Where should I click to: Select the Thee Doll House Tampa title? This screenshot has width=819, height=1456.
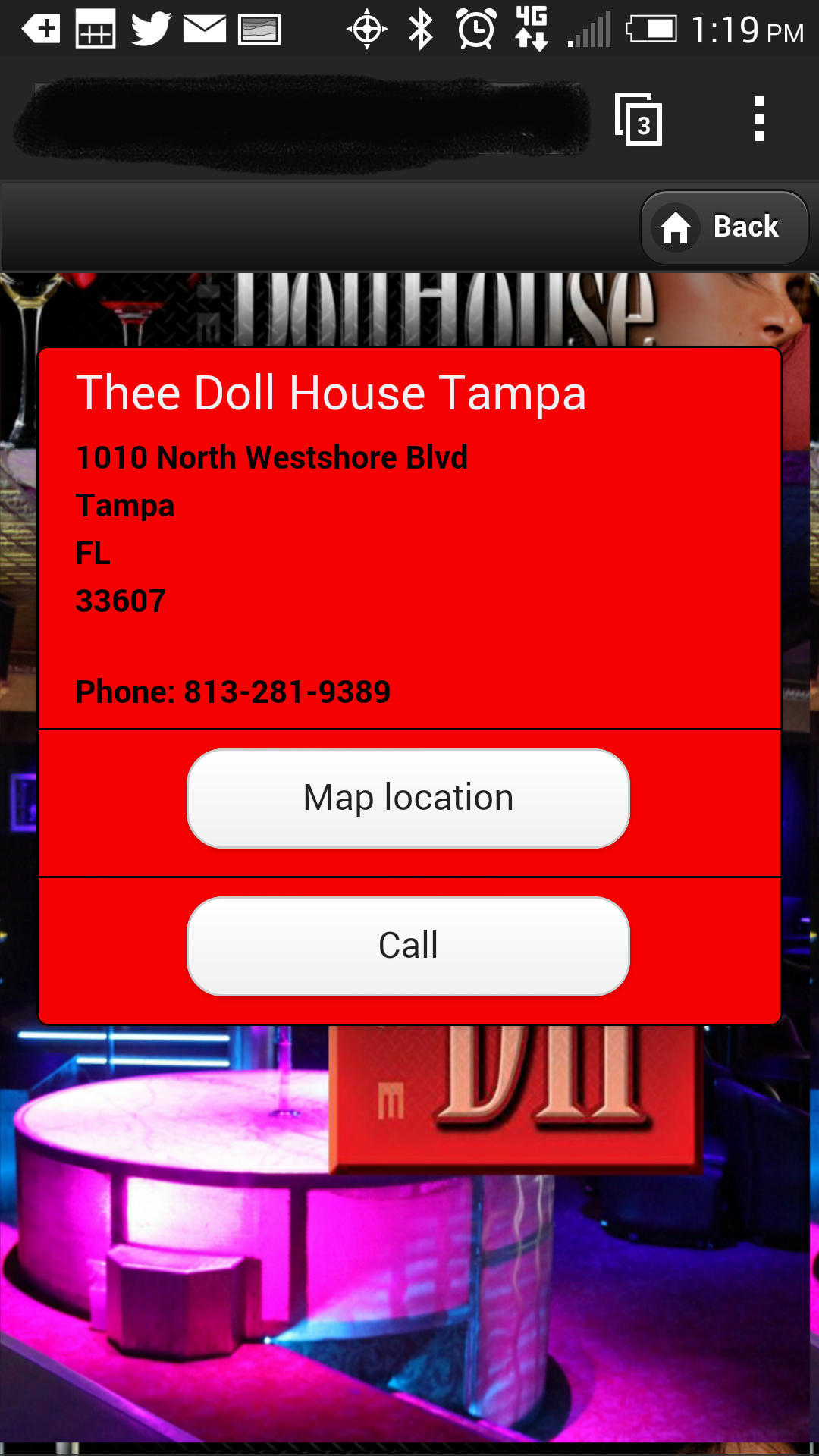point(331,392)
